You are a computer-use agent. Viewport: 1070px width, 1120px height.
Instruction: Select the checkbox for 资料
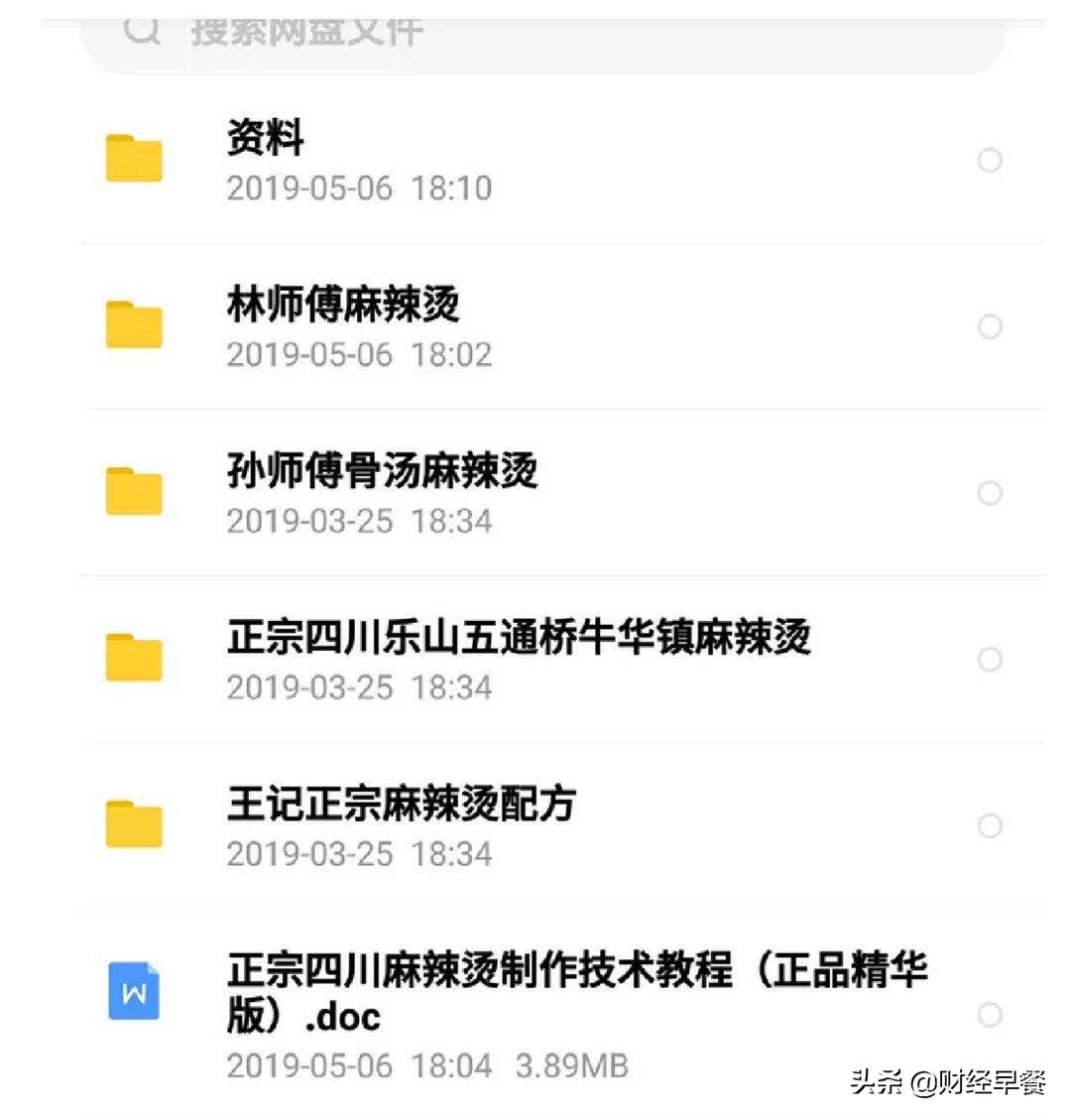pyautogui.click(x=991, y=160)
